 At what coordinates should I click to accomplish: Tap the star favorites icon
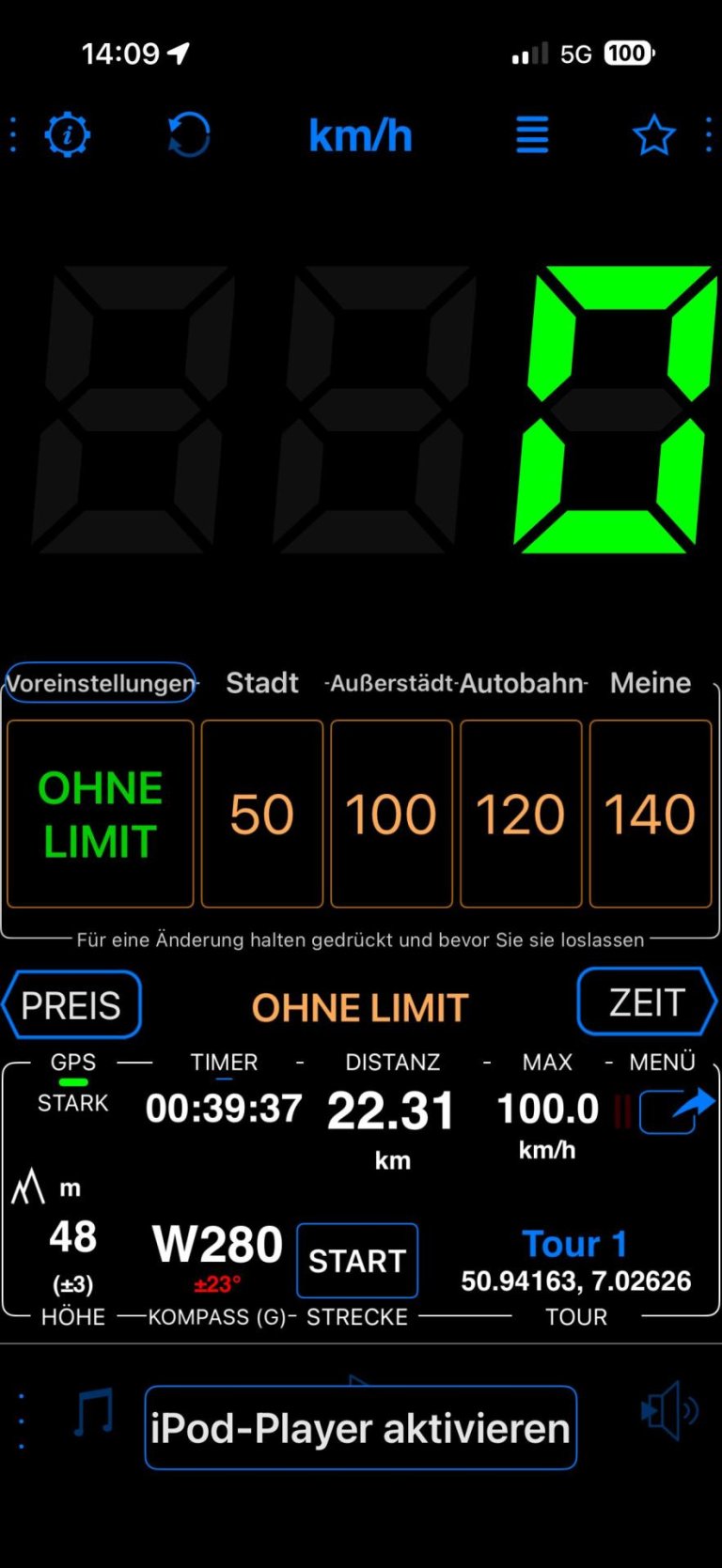(653, 135)
